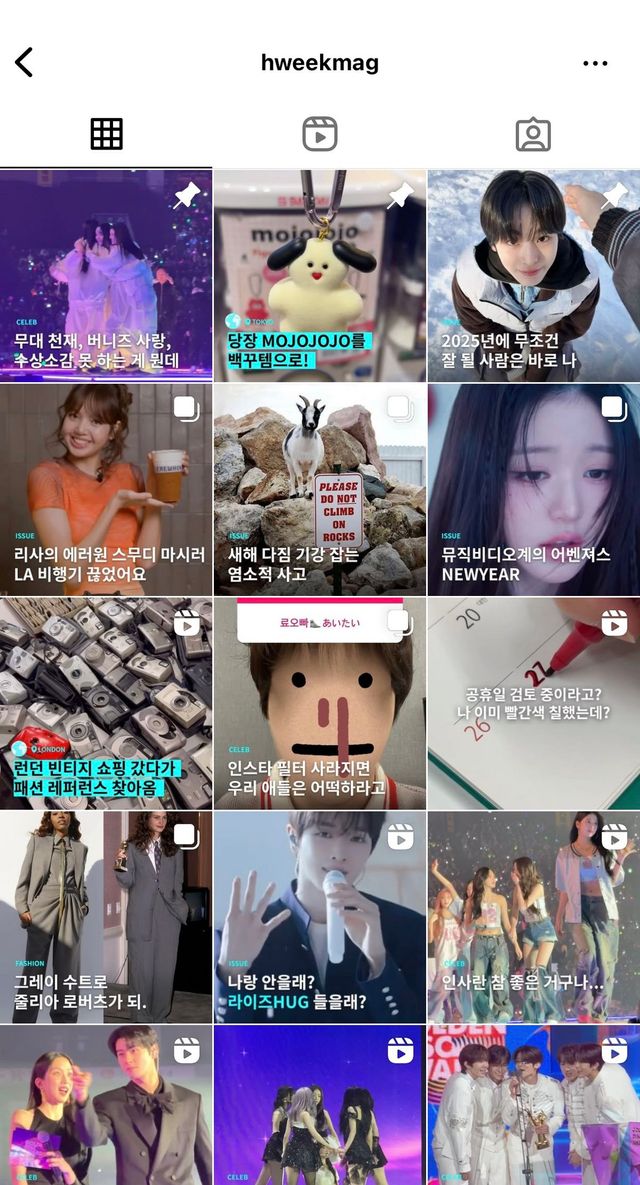Open the pinned 무대 천재 concert post
640x1185 pixels.
tap(106, 276)
